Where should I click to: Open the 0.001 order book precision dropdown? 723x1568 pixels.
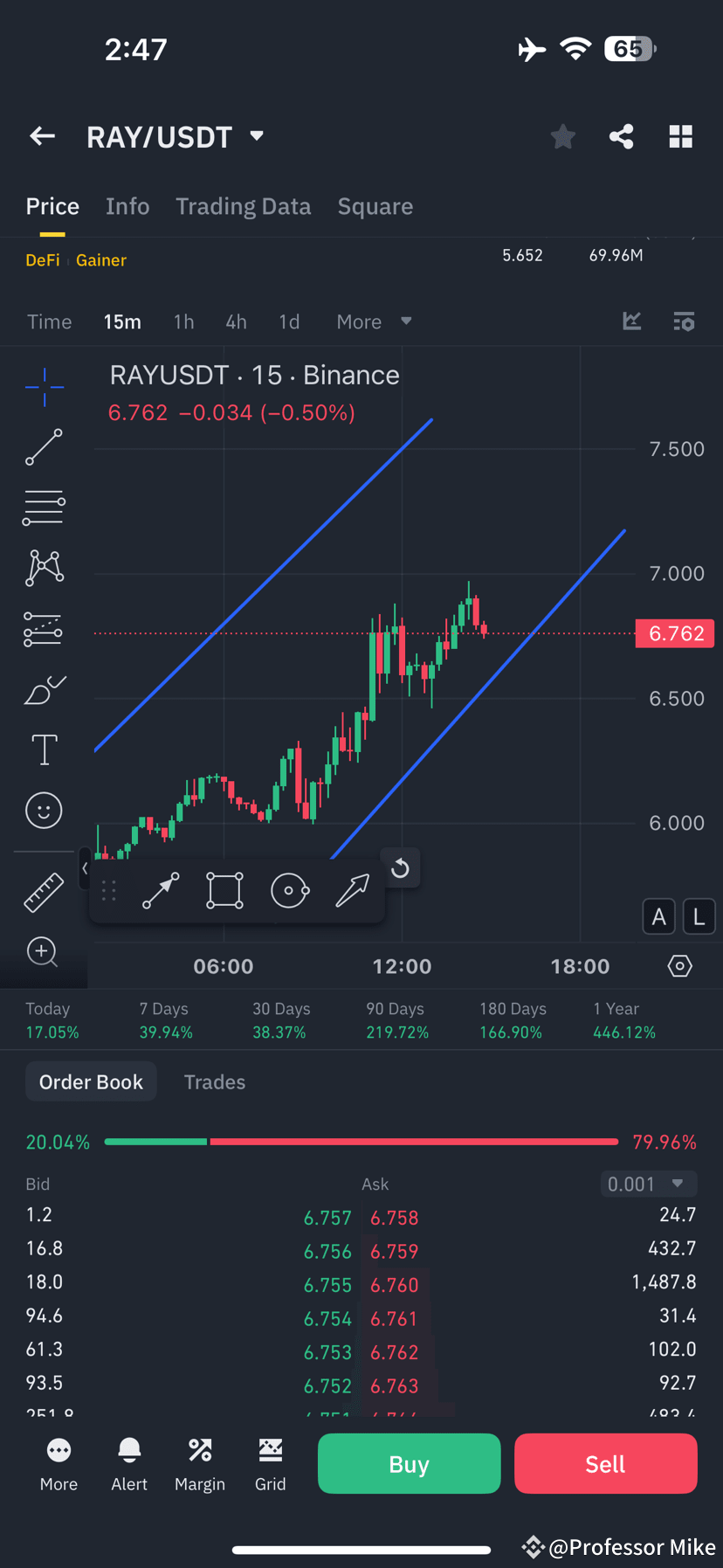648,1184
